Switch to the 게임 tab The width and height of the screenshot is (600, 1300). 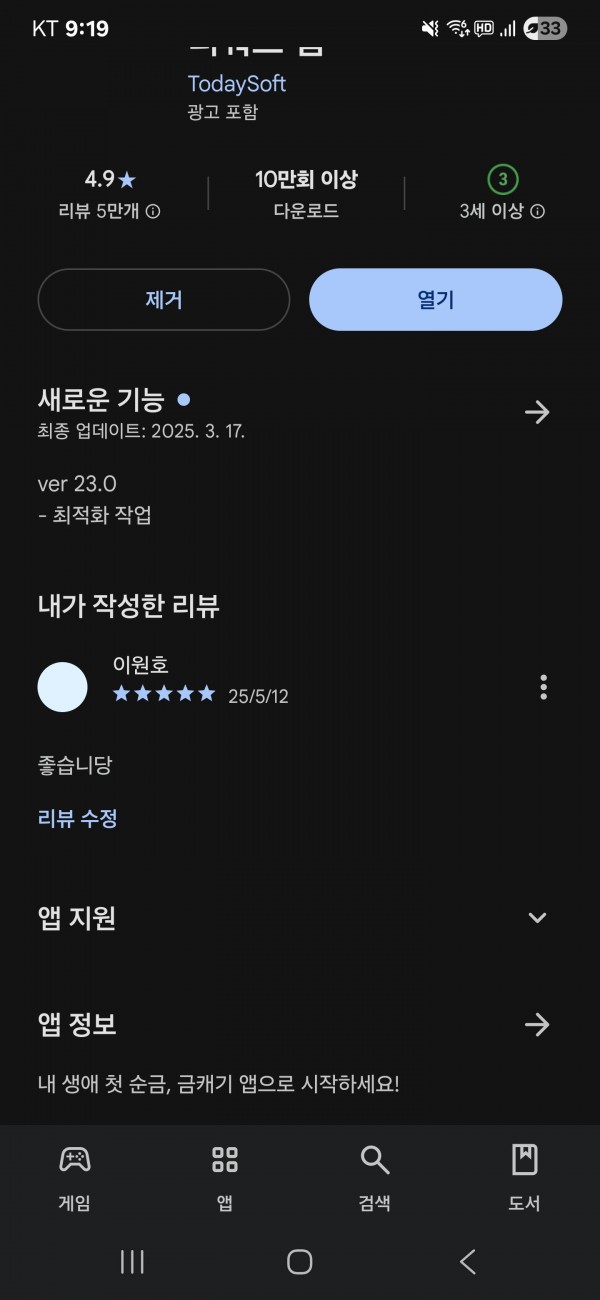(x=75, y=1177)
